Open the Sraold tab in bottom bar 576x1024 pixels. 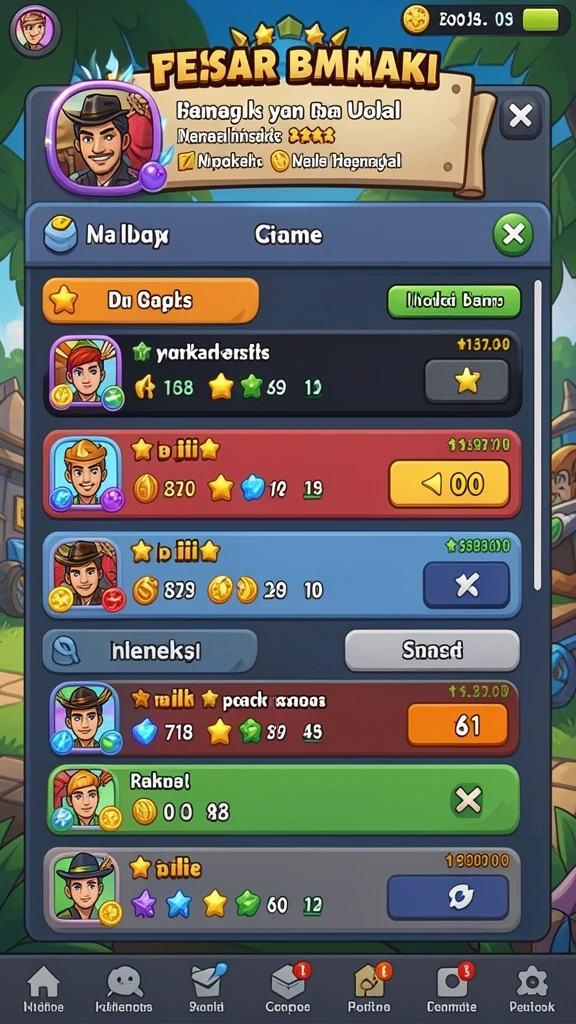(206, 988)
